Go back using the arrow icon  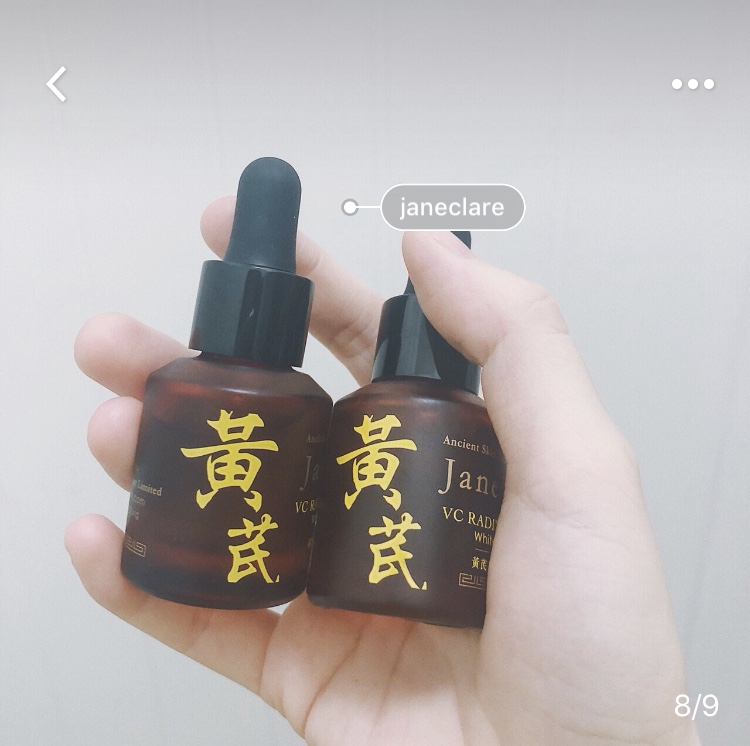click(x=57, y=84)
